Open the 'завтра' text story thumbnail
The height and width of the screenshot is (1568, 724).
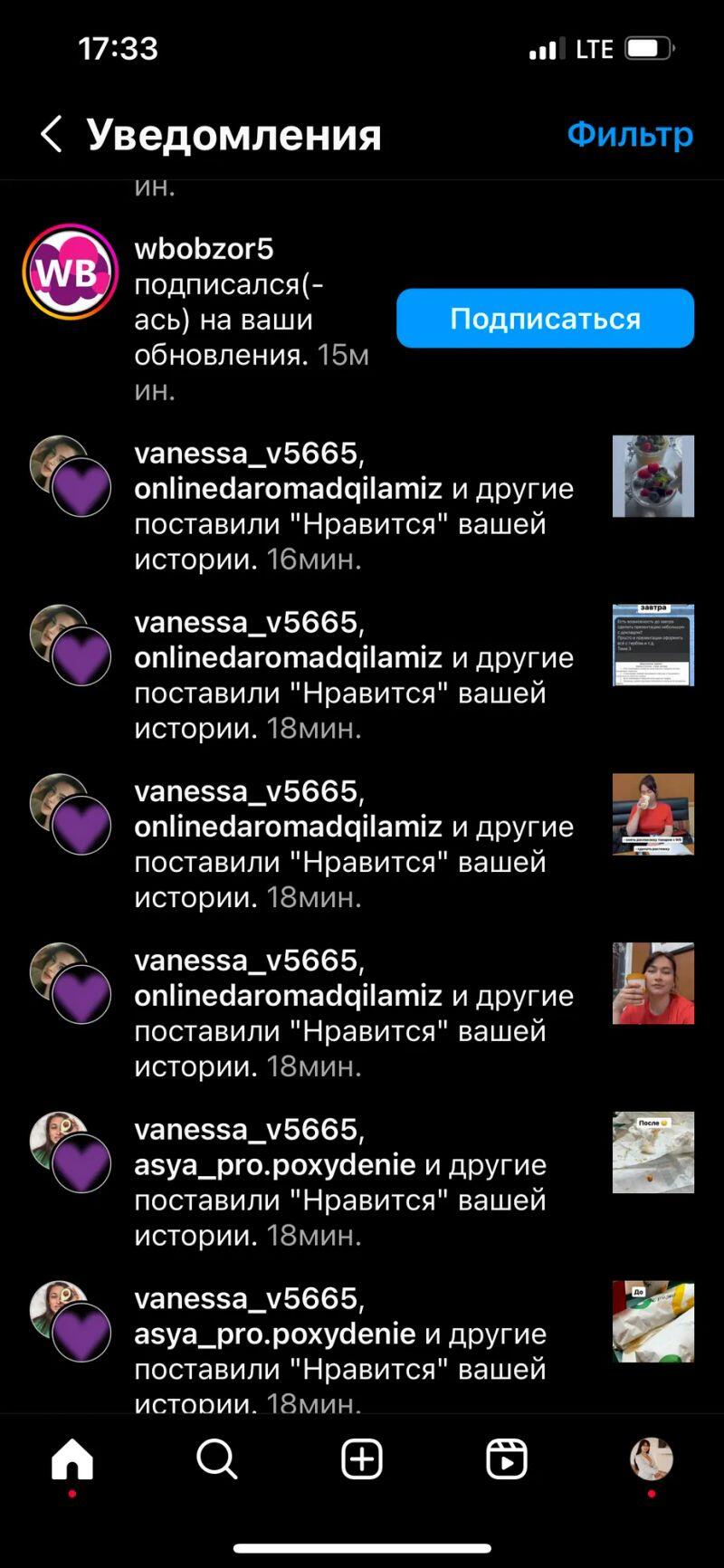[653, 645]
